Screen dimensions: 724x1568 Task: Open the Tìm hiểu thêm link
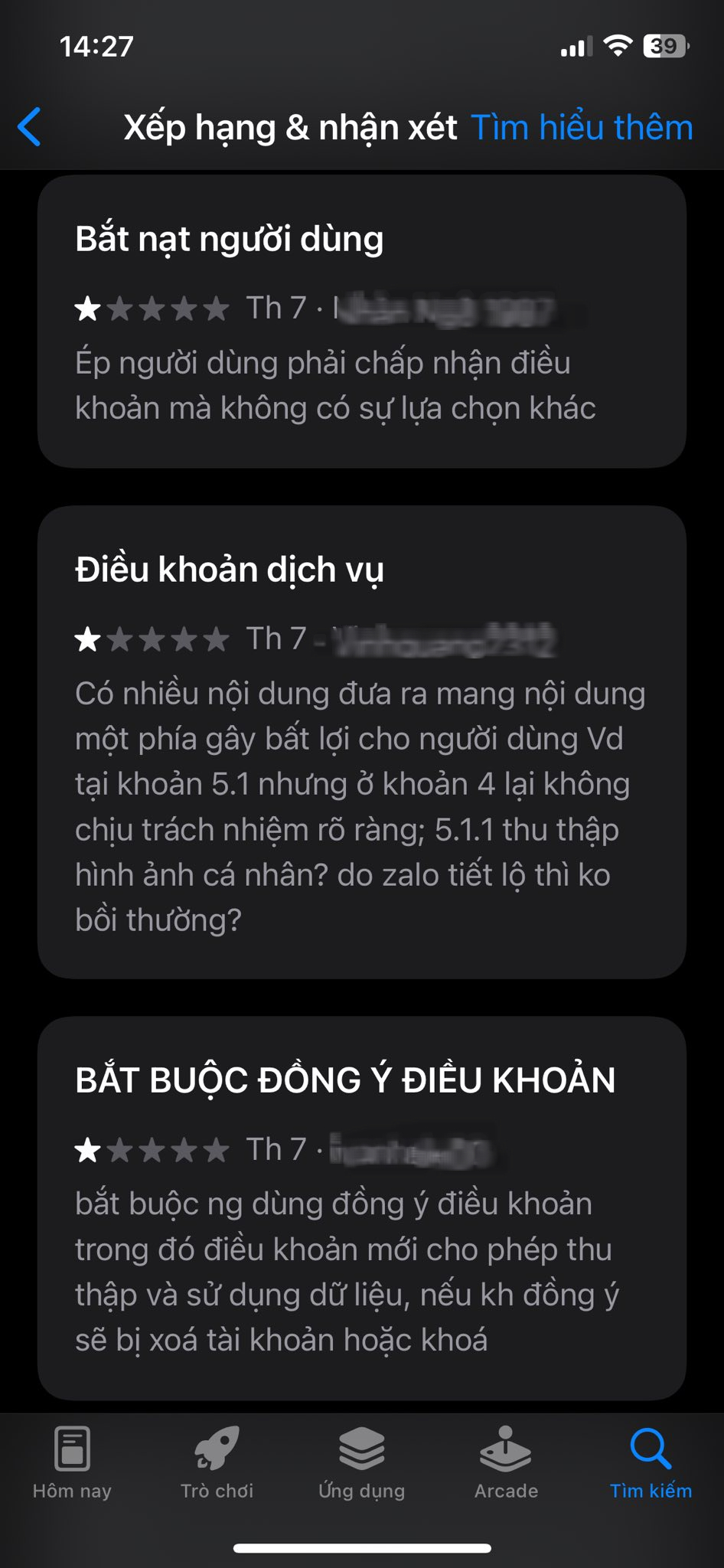tap(582, 127)
